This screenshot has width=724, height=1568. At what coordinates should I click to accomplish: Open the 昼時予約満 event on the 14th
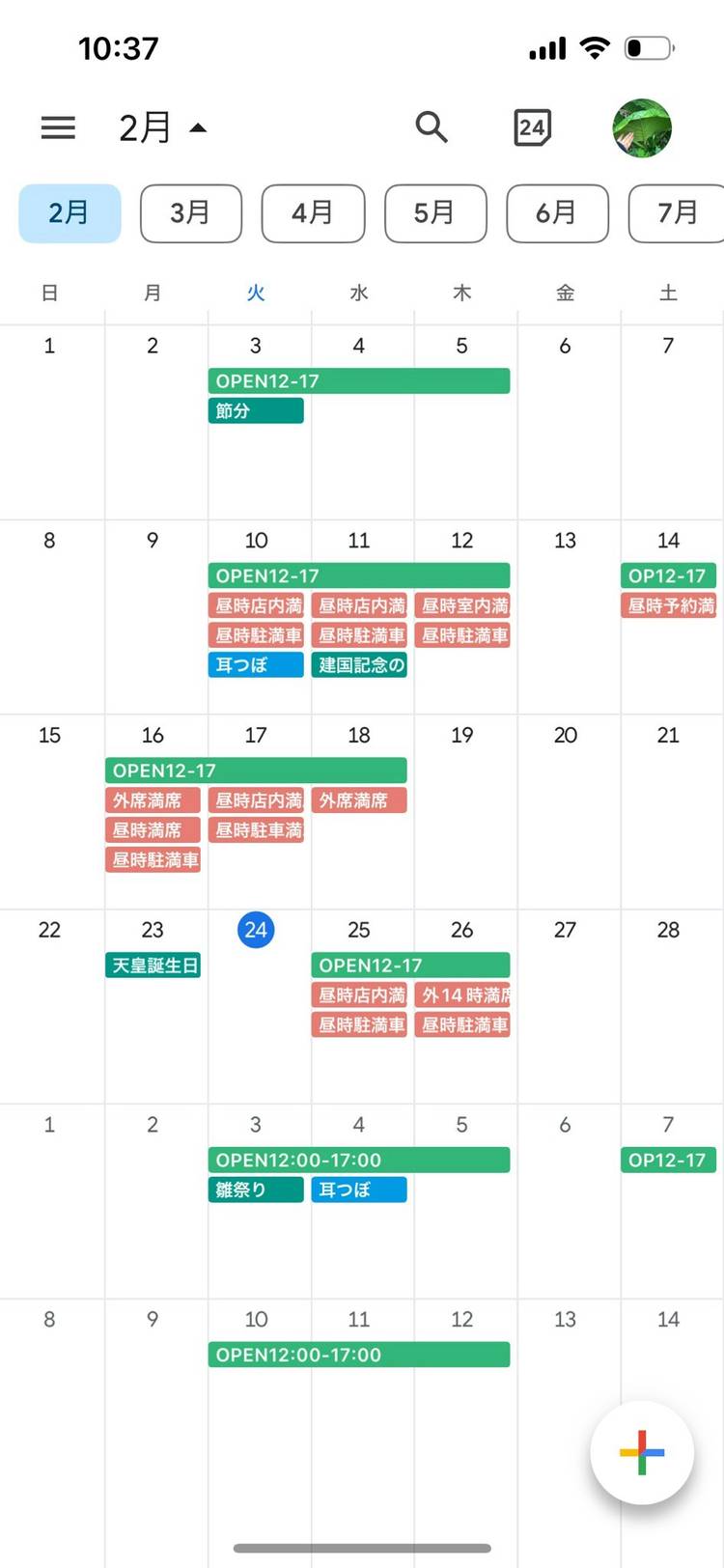point(669,606)
